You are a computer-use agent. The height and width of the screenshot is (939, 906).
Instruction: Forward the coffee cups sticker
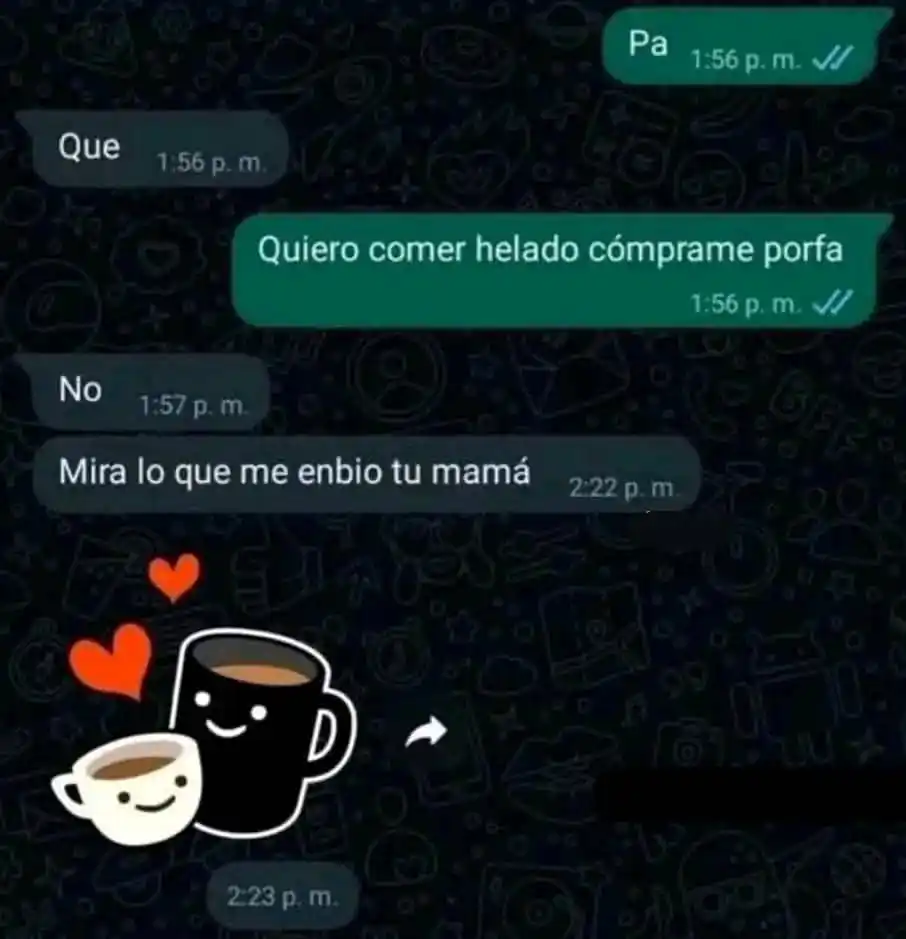425,735
